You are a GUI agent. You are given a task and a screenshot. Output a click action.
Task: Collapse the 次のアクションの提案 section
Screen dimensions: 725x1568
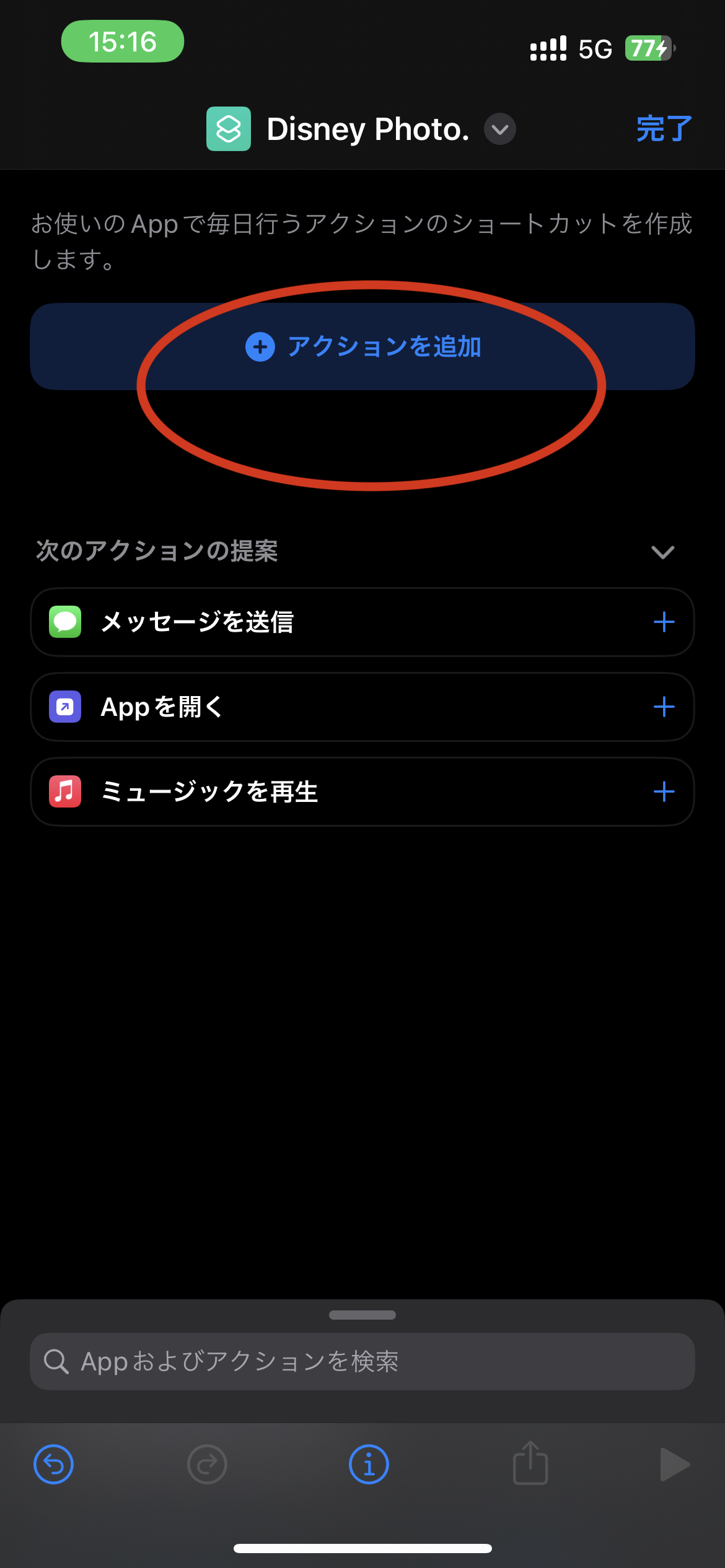pos(662,552)
